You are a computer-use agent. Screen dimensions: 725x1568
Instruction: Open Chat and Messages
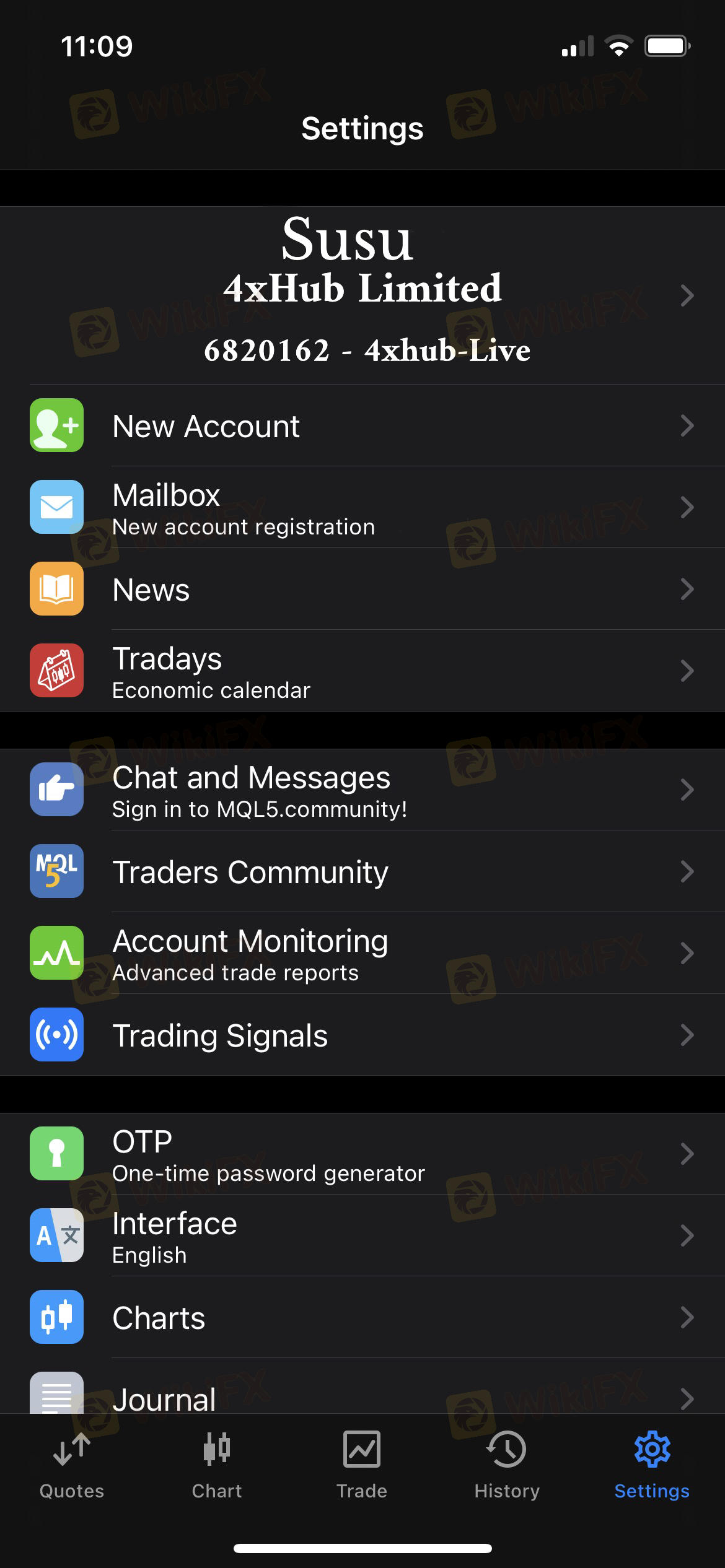362,790
